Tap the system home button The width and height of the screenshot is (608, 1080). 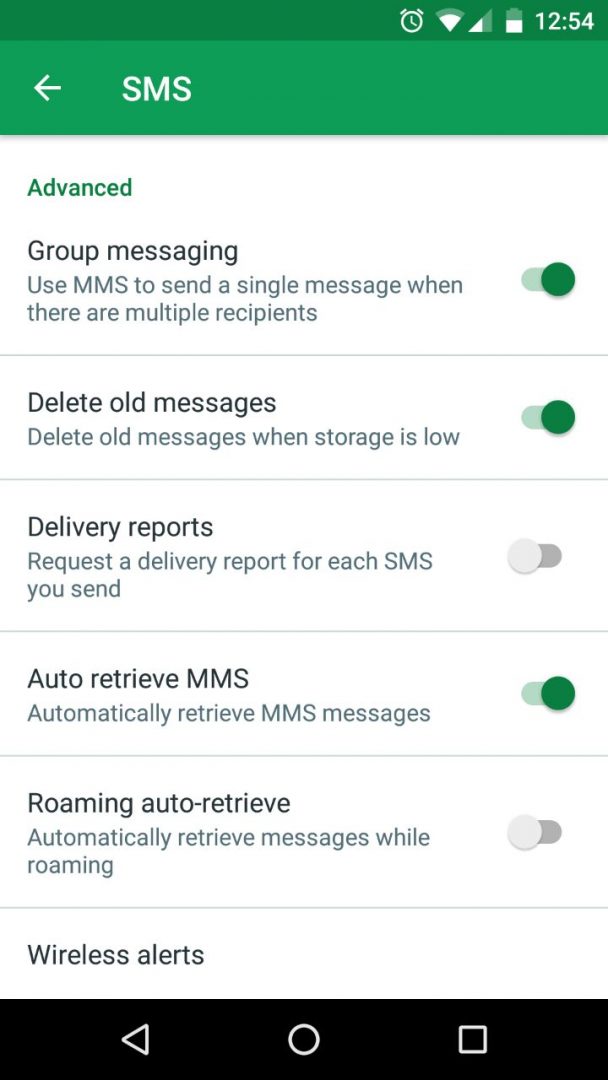[304, 1039]
